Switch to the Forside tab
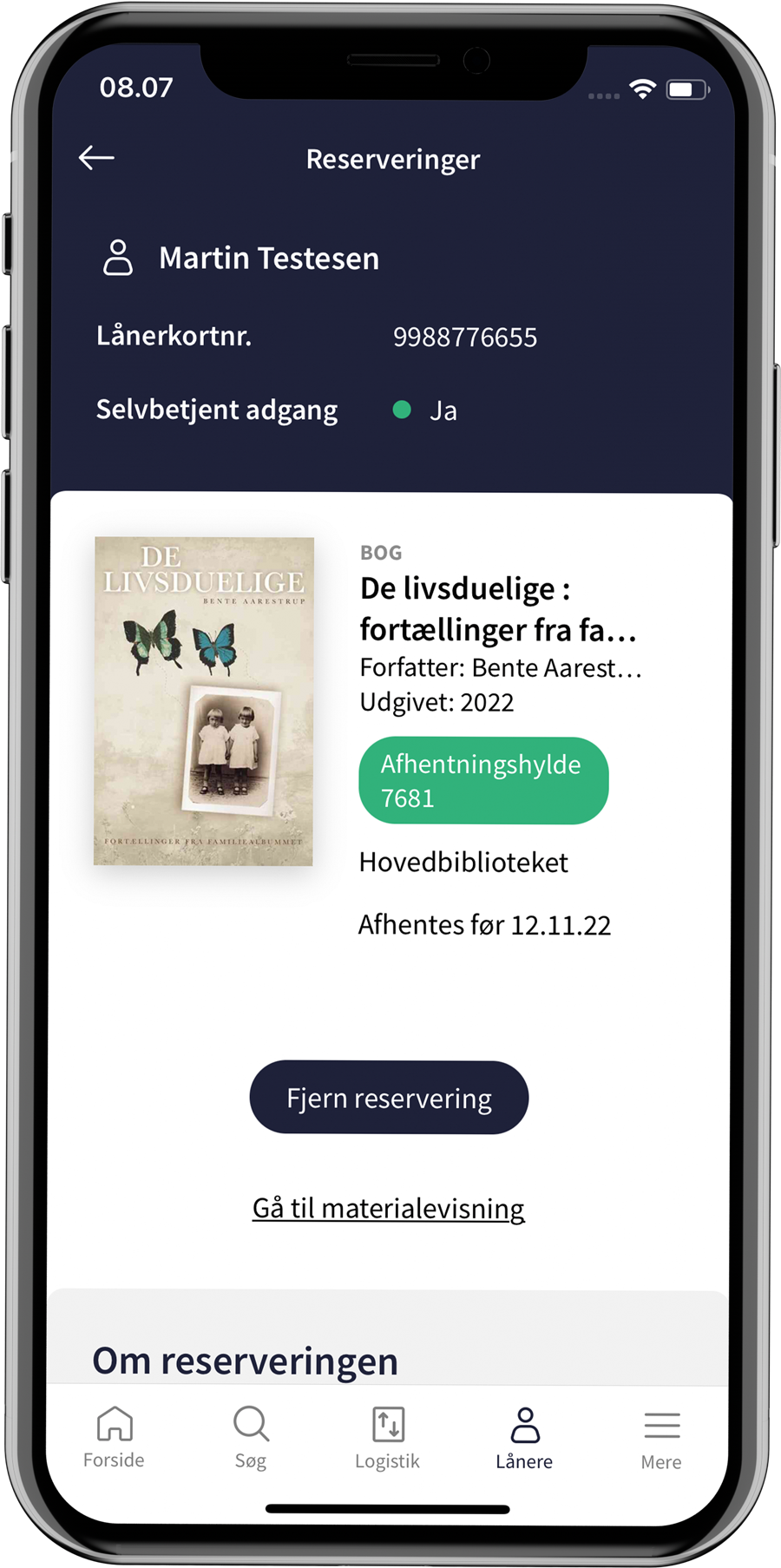781x1568 pixels. [114, 1438]
